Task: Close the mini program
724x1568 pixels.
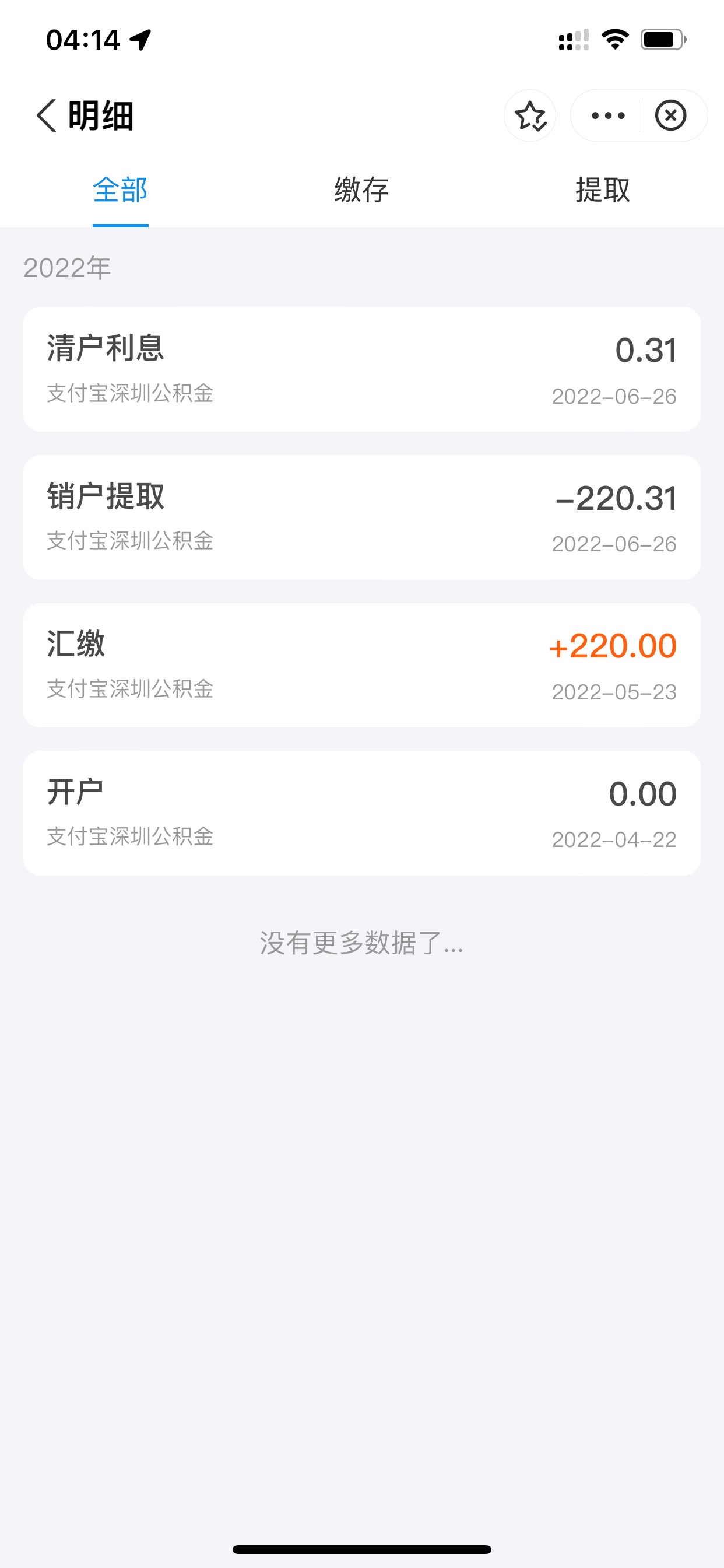Action: point(670,116)
